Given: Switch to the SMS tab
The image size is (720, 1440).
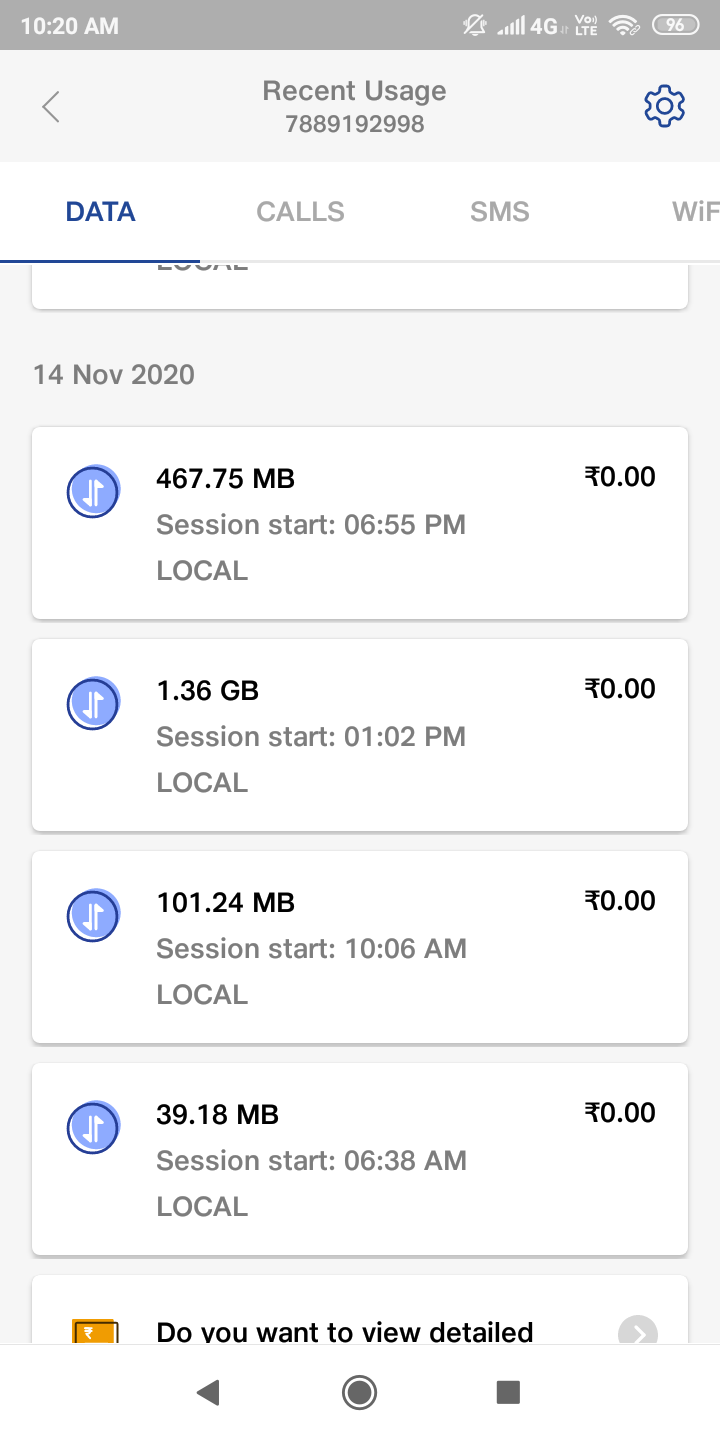Looking at the screenshot, I should click(x=499, y=212).
